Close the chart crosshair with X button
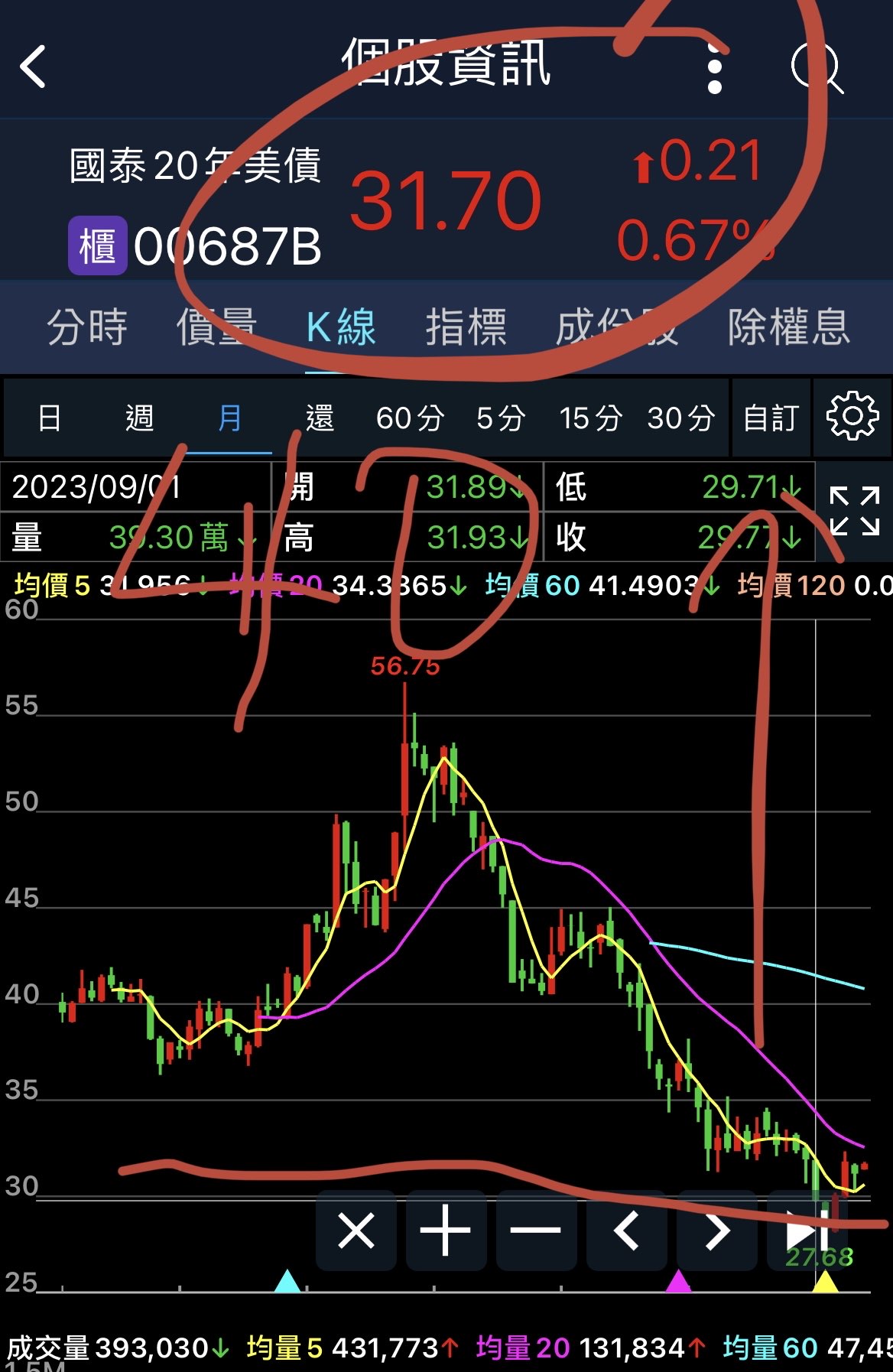893x1372 pixels. tap(356, 1231)
